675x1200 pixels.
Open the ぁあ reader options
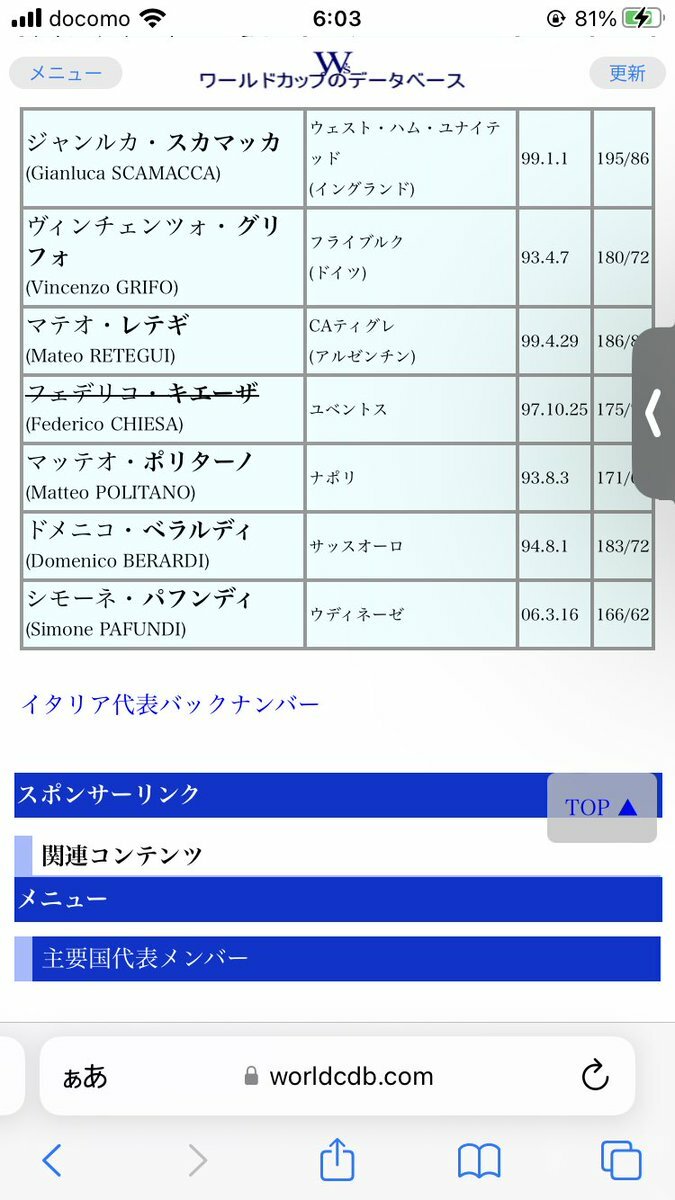pos(85,1077)
